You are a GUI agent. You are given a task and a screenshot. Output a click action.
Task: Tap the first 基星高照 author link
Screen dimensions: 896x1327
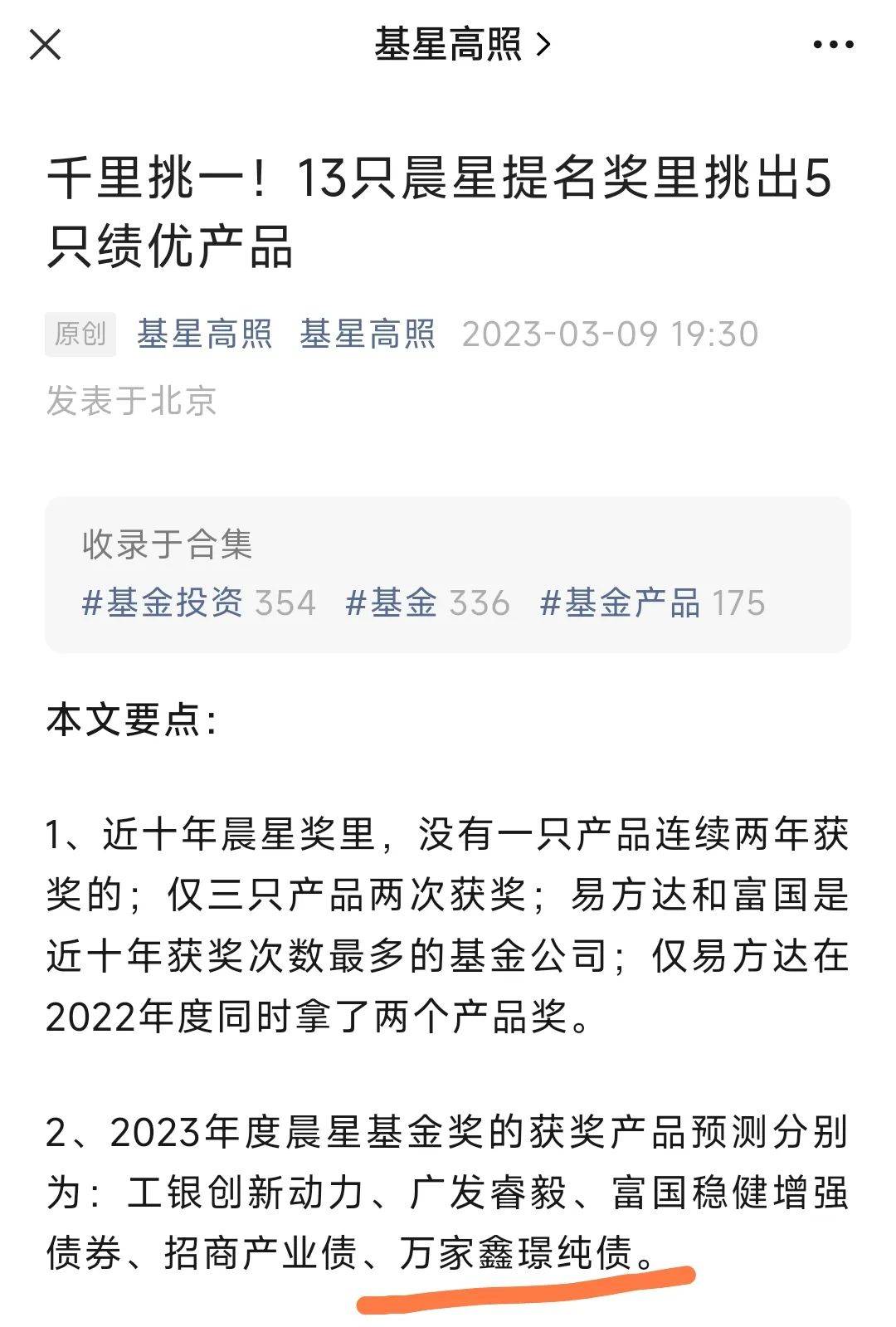click(x=205, y=334)
